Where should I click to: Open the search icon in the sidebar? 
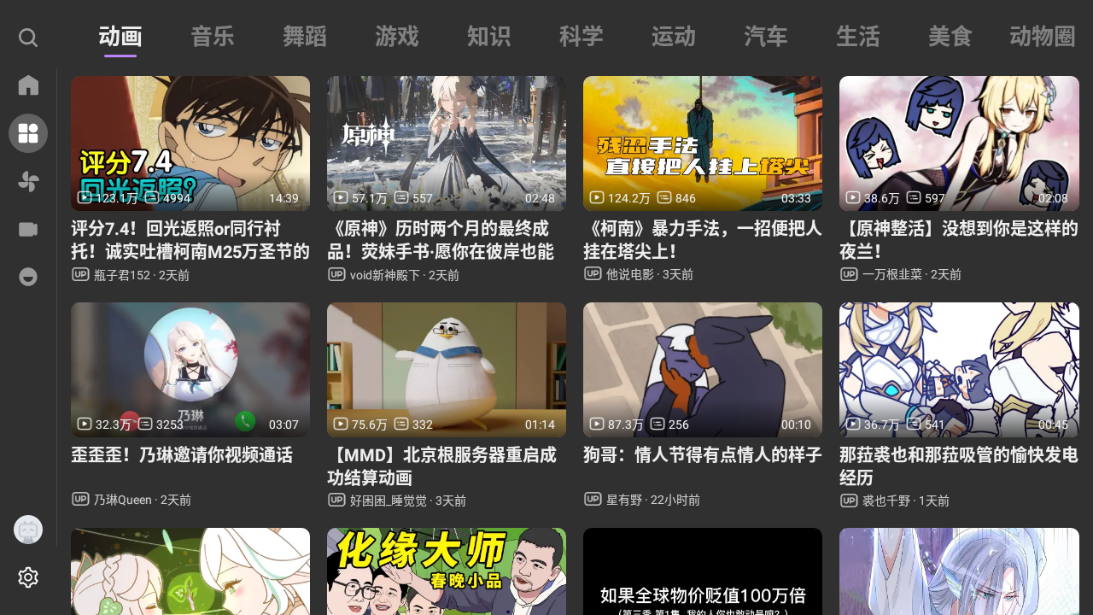[28, 38]
